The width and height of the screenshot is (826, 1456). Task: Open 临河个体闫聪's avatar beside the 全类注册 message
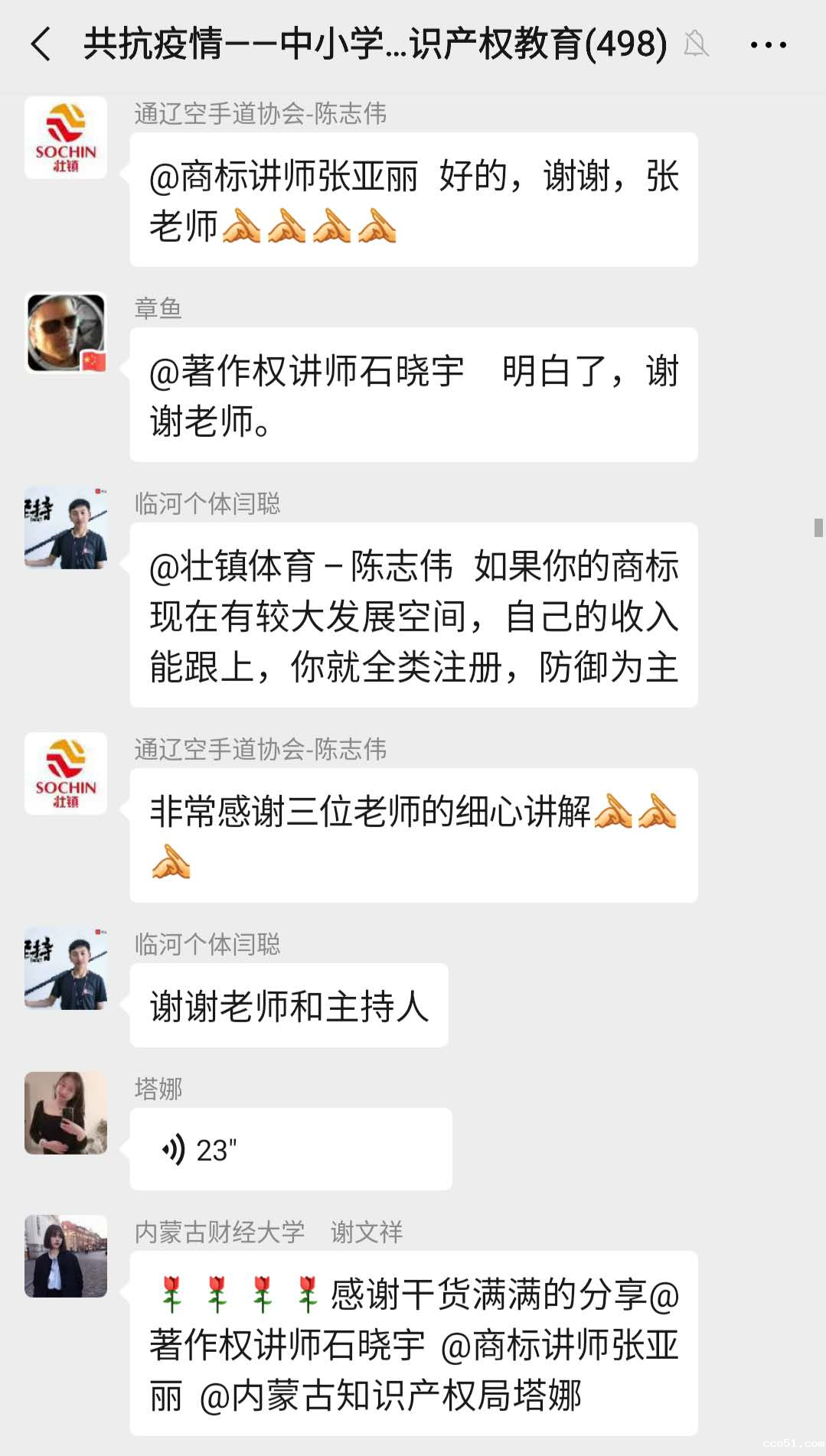pyautogui.click(x=66, y=528)
